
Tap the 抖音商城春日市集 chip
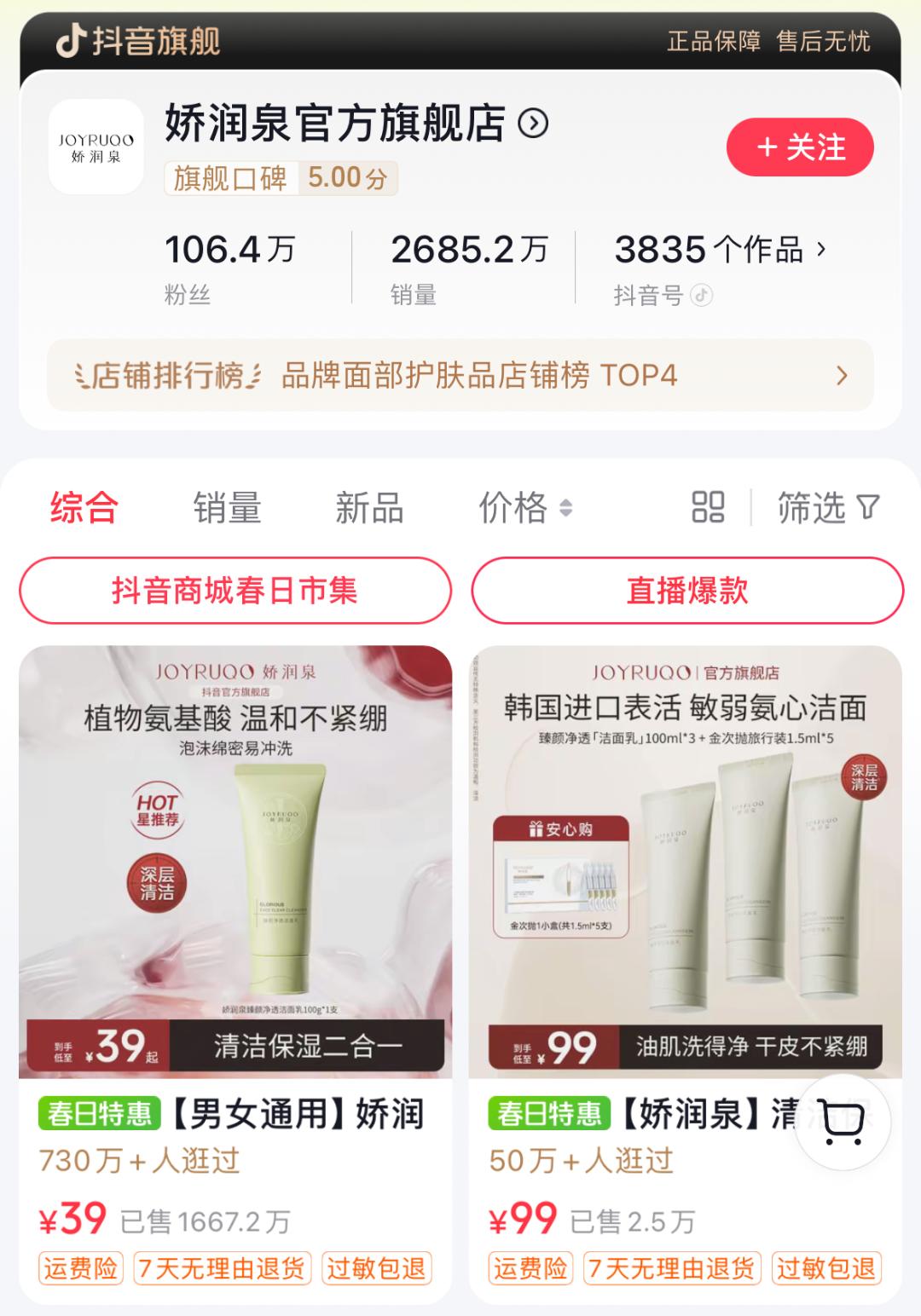[235, 591]
